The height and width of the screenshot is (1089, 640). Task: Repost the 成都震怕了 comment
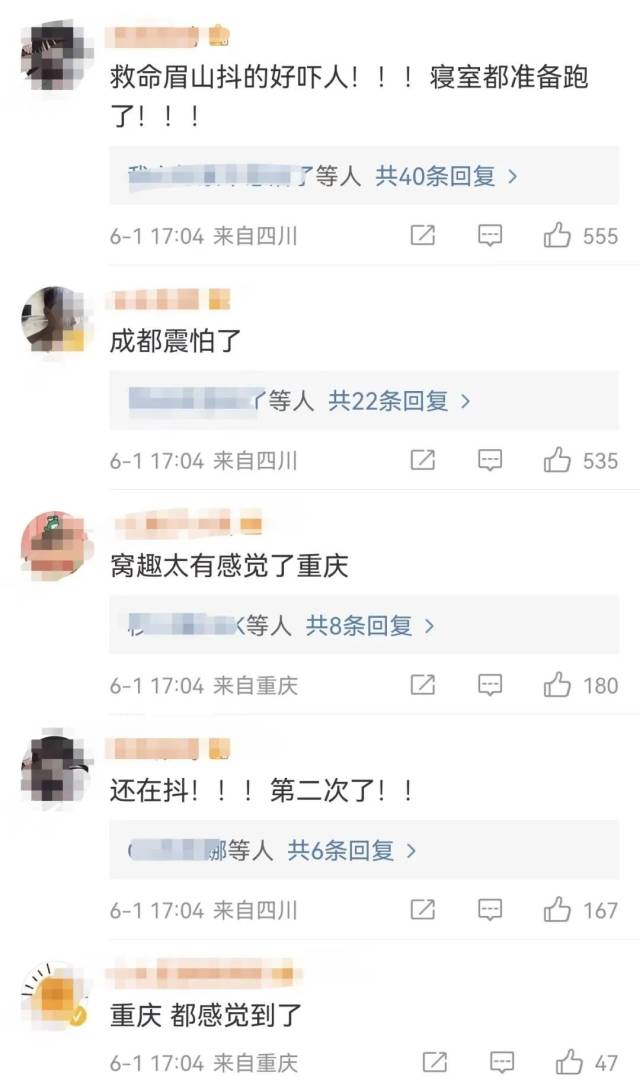(x=423, y=461)
